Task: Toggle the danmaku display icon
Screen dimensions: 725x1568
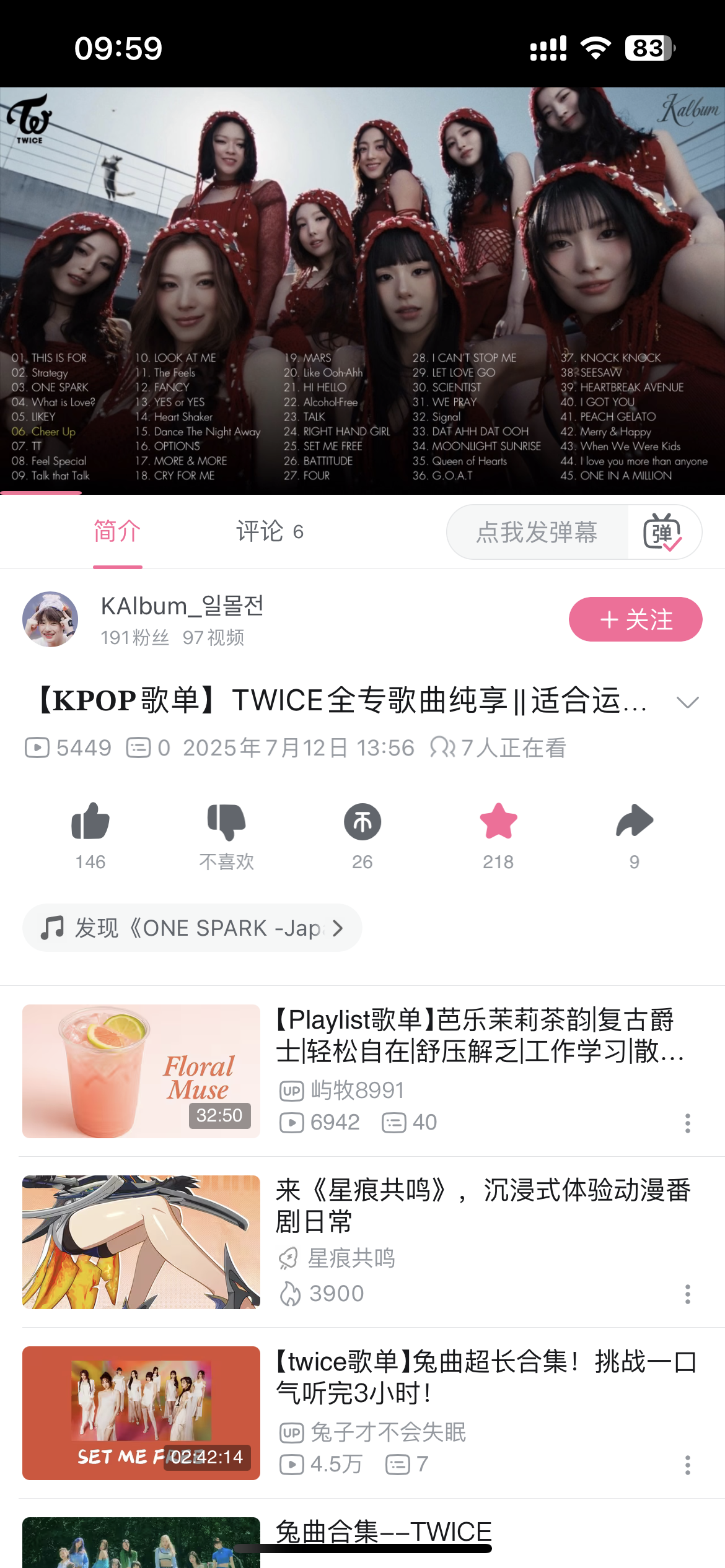Action: click(x=662, y=532)
